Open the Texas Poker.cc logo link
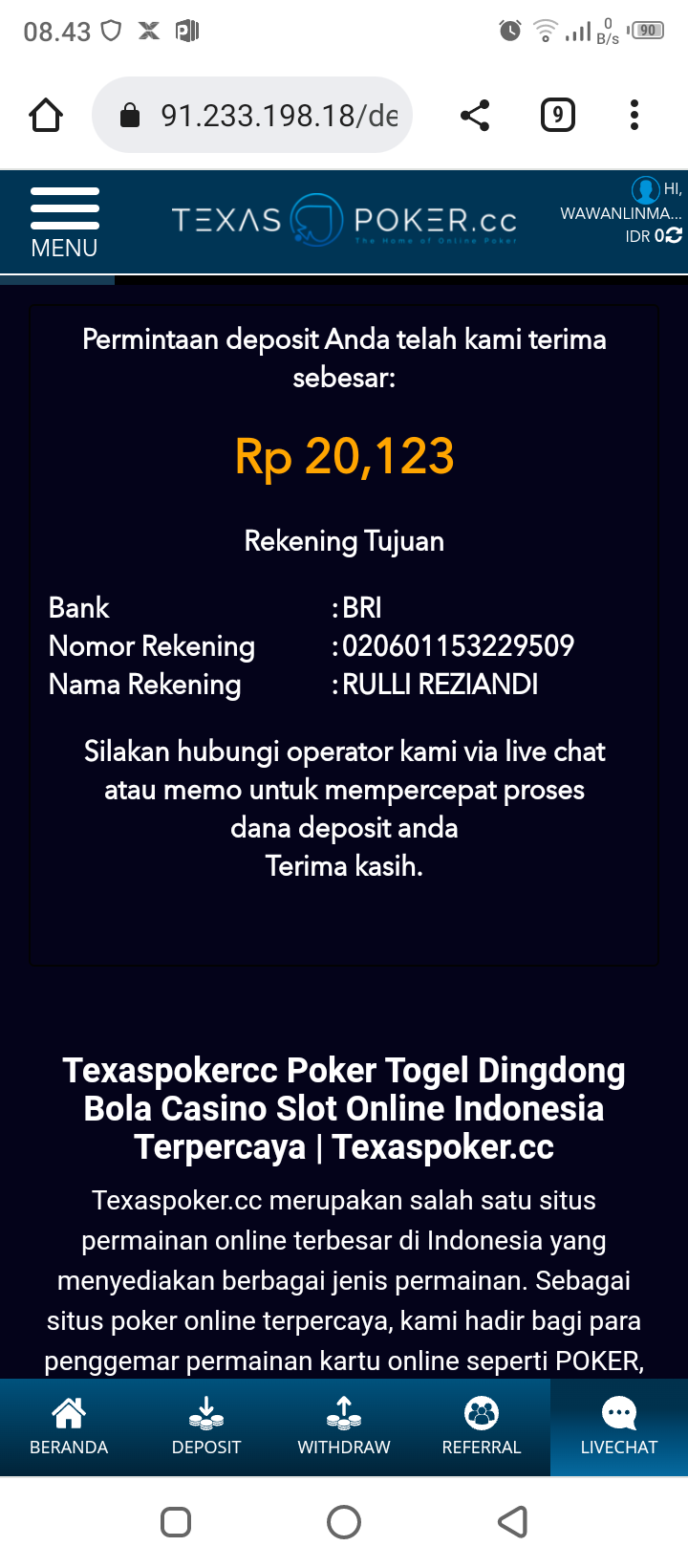Viewport: 688px width, 1568px height. (344, 220)
